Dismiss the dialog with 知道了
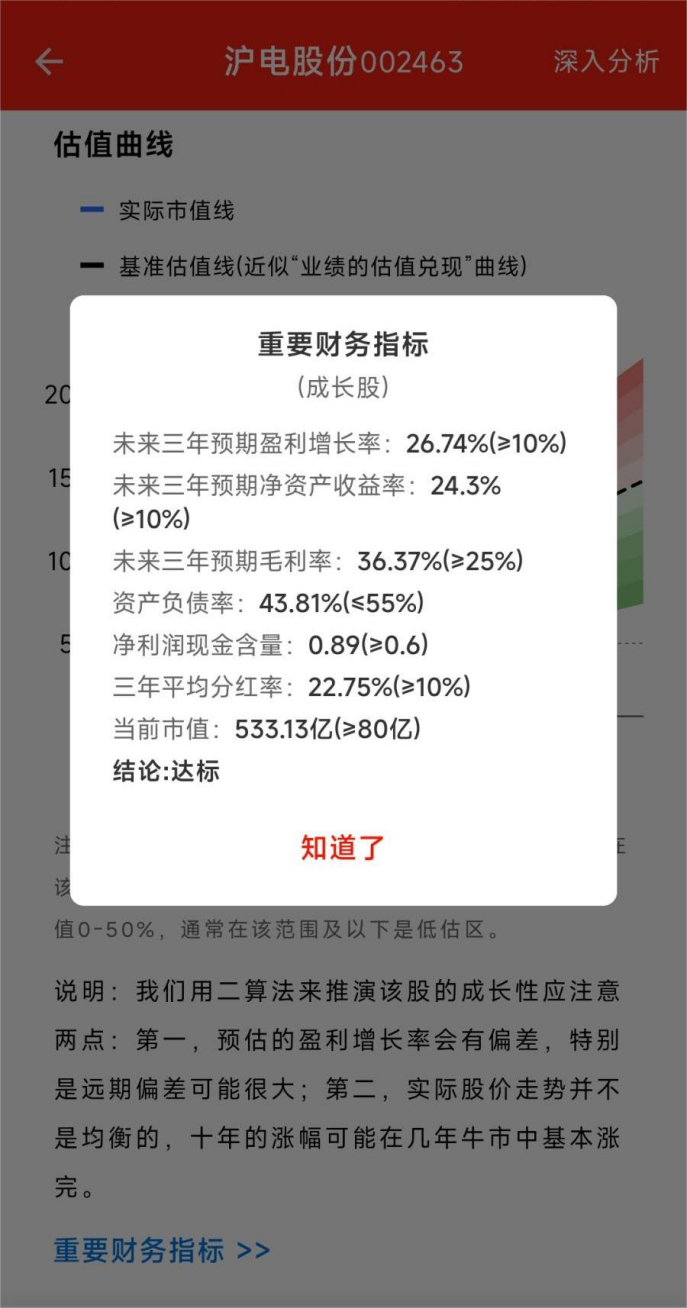 coord(343,848)
